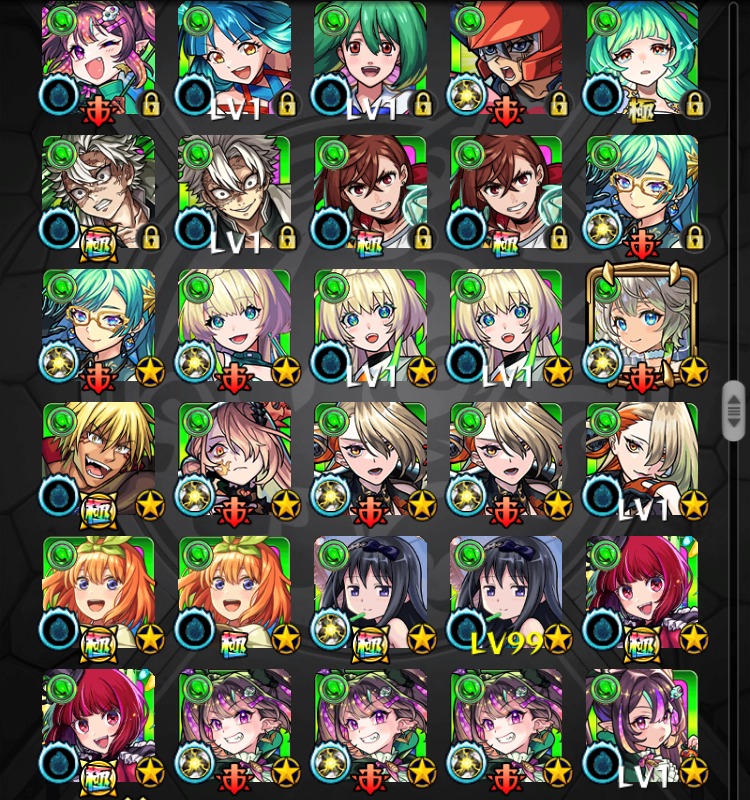Open the blue-haired girl LV1 tile
This screenshot has width=750, height=800.
tap(234, 60)
